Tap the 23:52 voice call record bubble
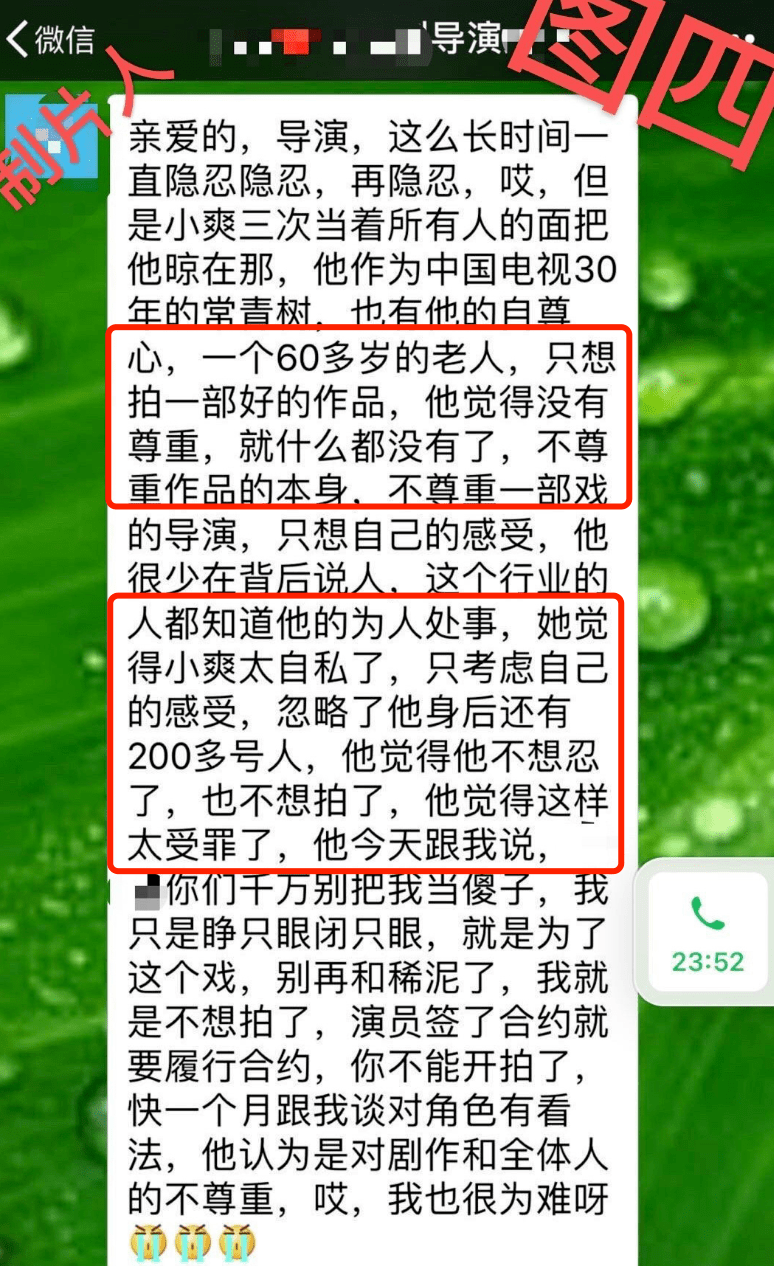 [x=708, y=932]
